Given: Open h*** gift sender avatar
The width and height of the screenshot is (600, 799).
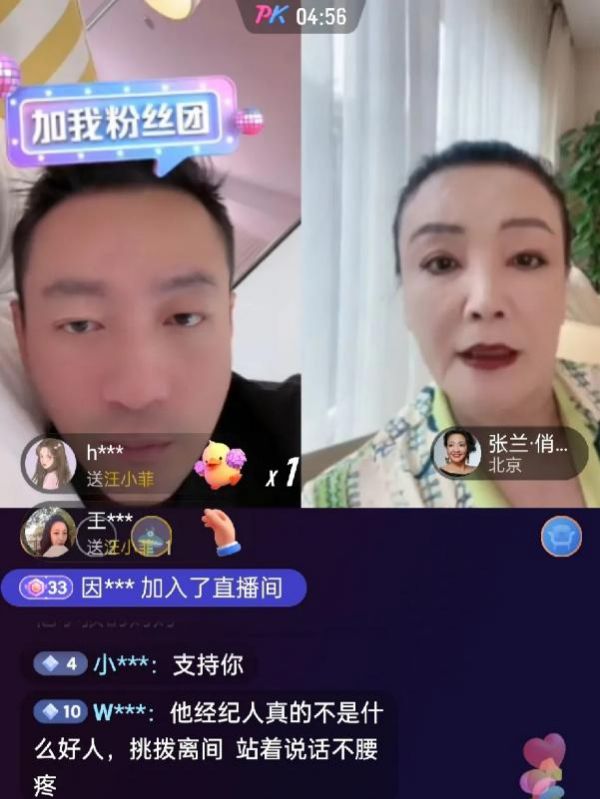Looking at the screenshot, I should pos(49,463).
